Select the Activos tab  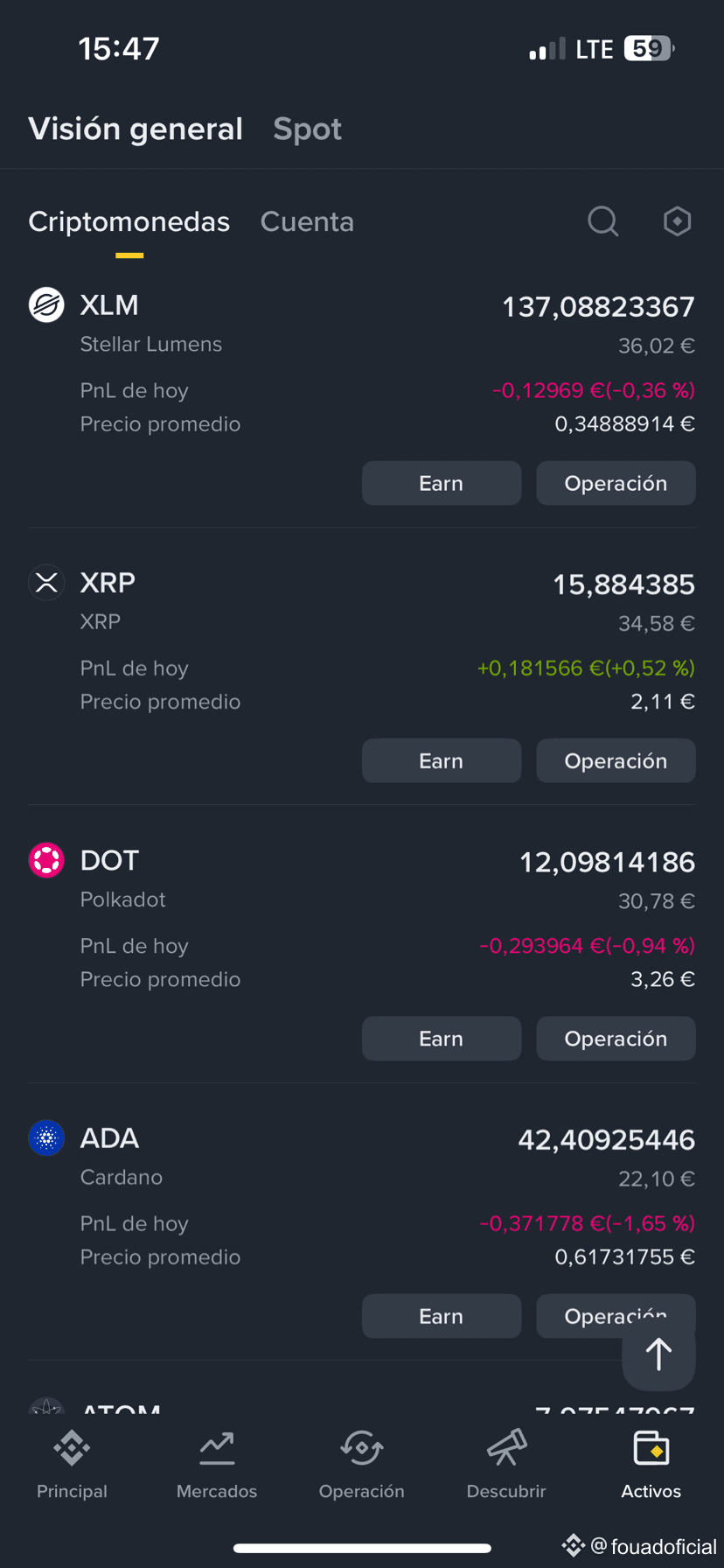click(651, 1465)
